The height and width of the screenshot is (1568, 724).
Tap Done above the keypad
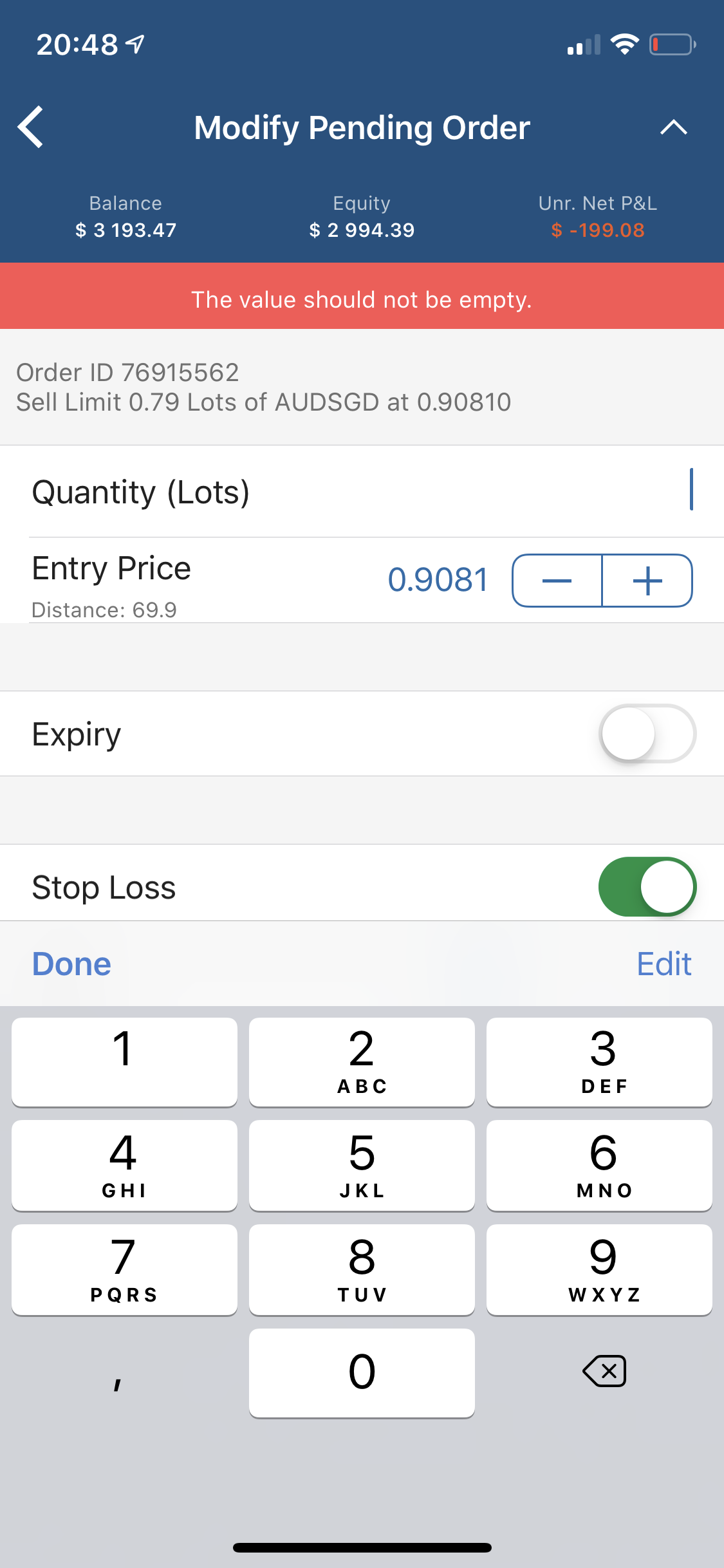pos(71,964)
